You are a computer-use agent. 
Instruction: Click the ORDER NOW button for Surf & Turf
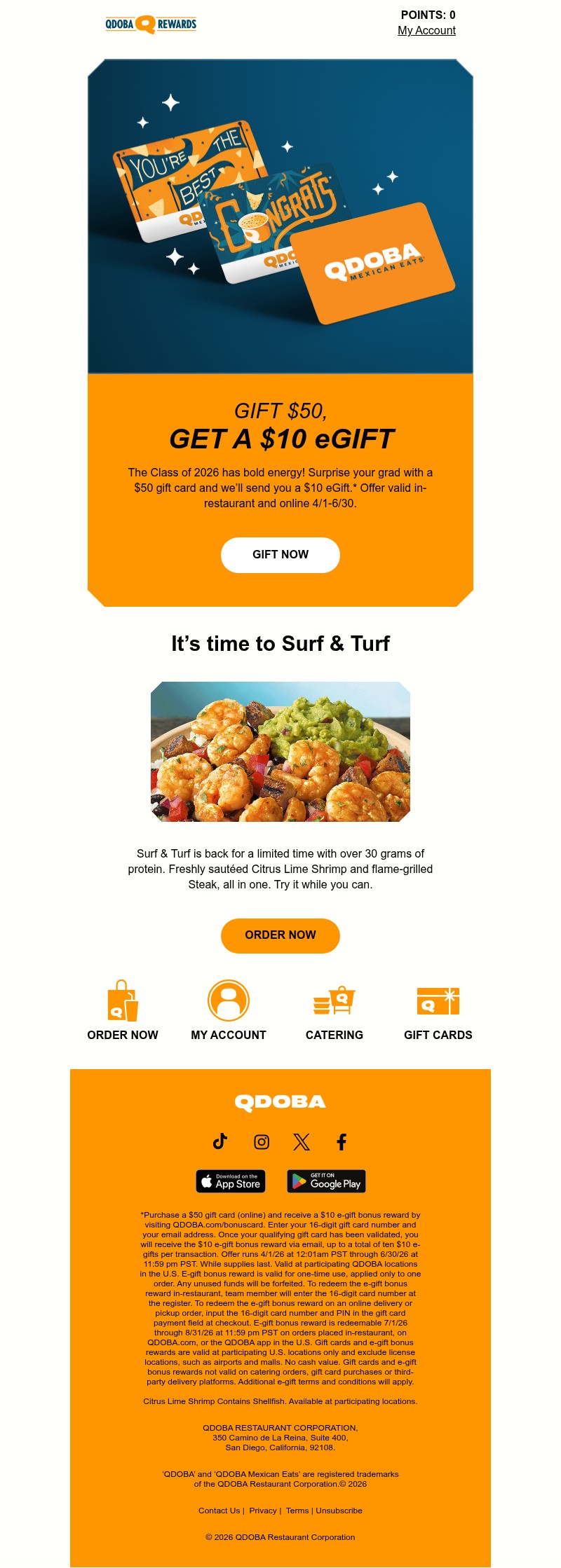coord(280,935)
